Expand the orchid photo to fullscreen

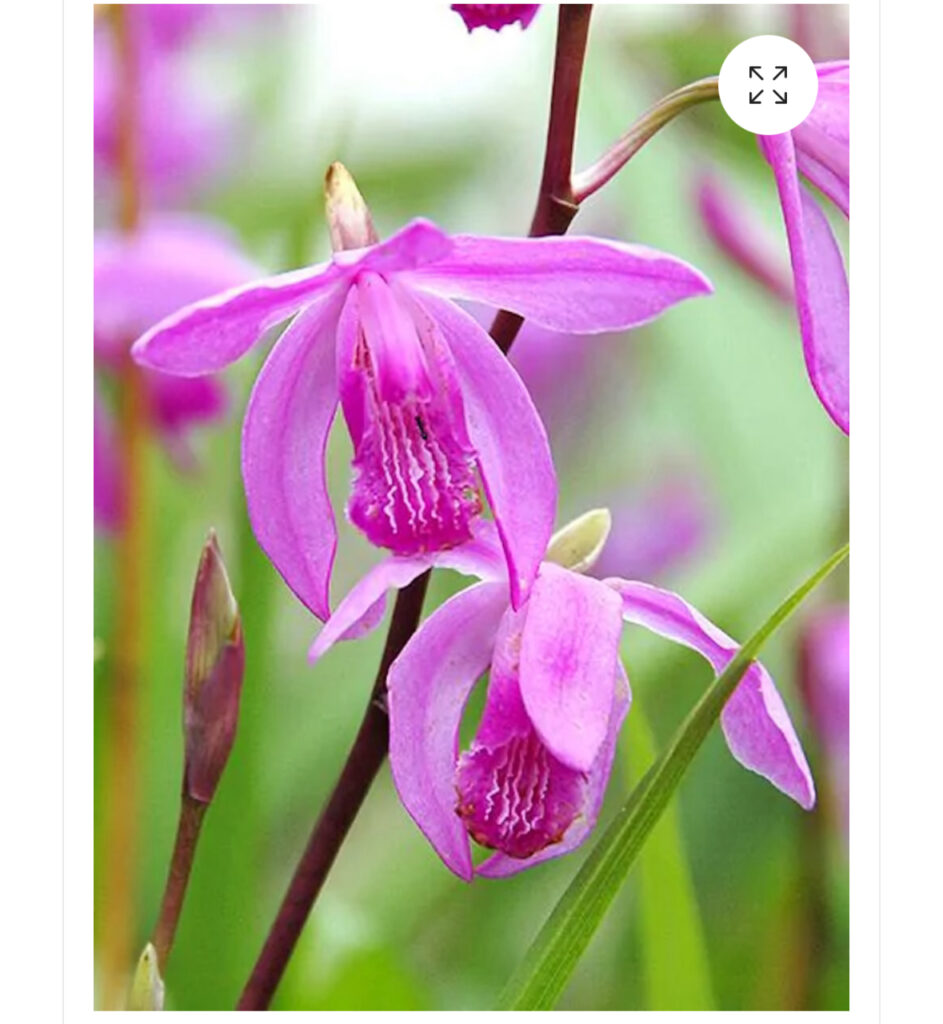tap(767, 85)
